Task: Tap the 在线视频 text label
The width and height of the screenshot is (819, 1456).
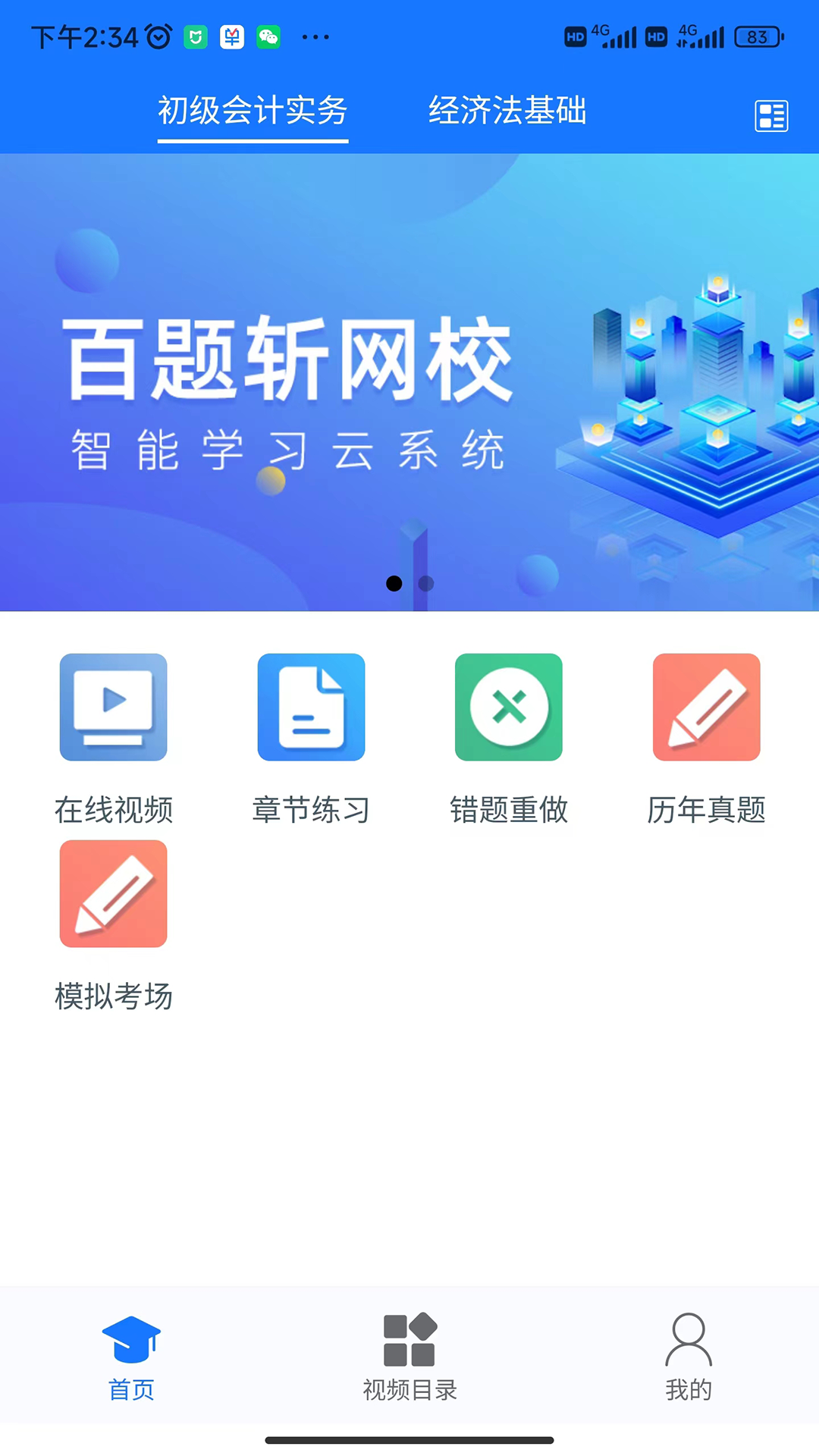Action: tap(113, 810)
